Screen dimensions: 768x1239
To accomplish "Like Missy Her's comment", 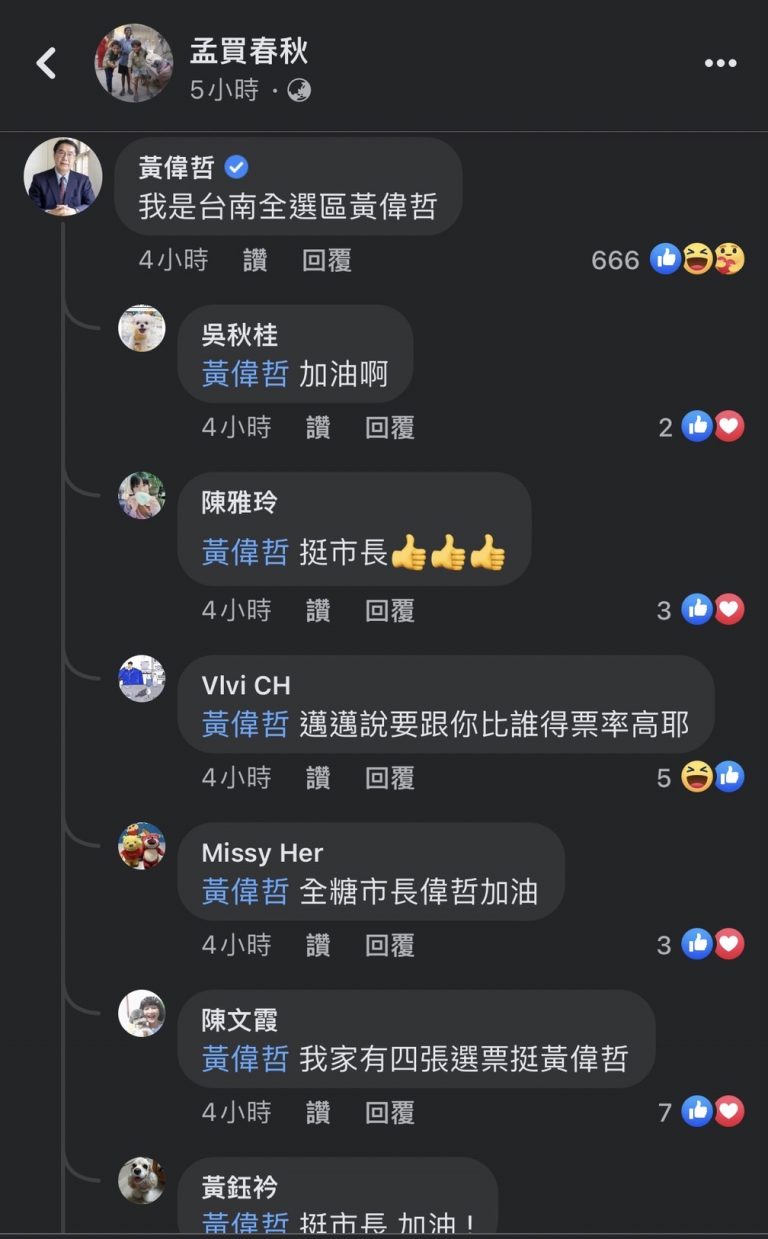I will [318, 945].
